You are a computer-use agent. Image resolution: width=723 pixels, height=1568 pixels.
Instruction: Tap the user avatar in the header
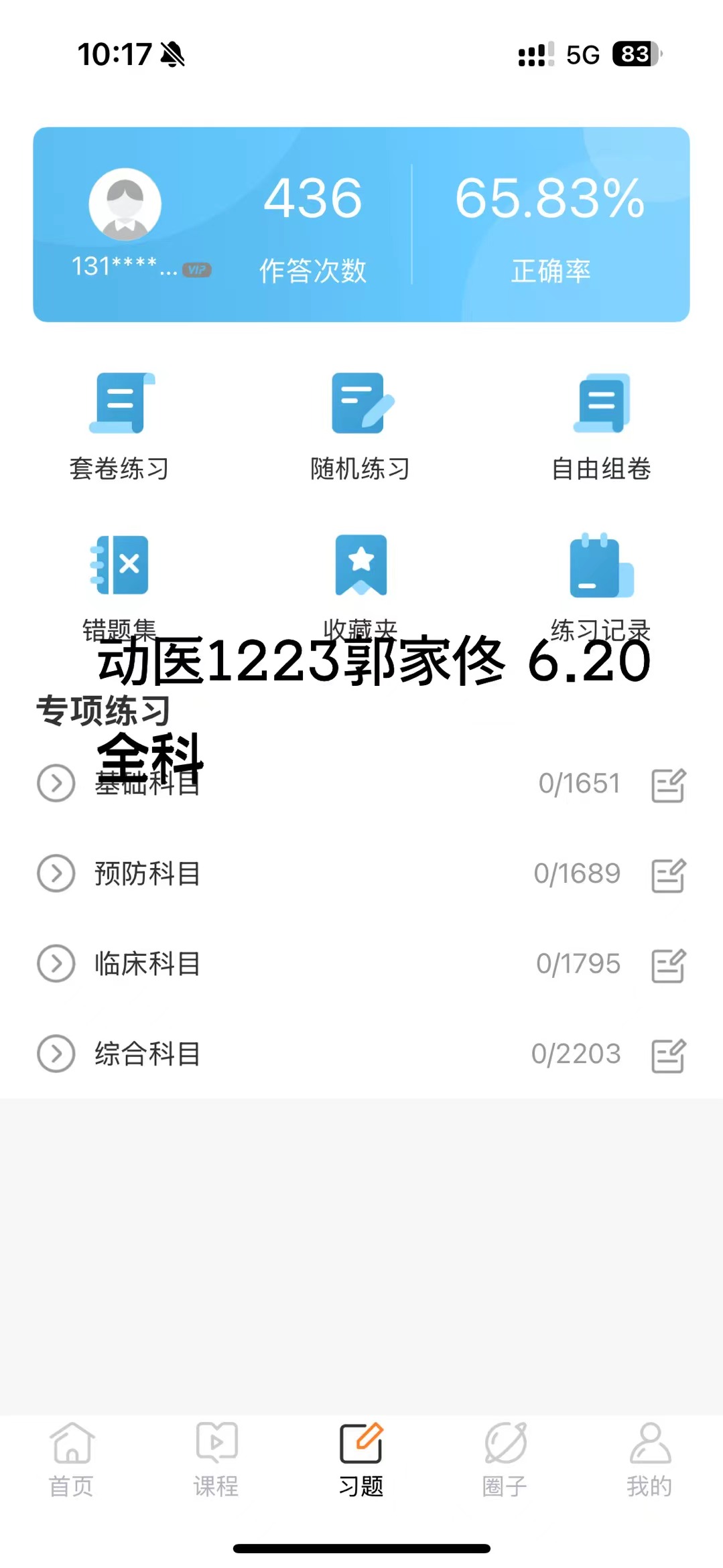pyautogui.click(x=125, y=204)
